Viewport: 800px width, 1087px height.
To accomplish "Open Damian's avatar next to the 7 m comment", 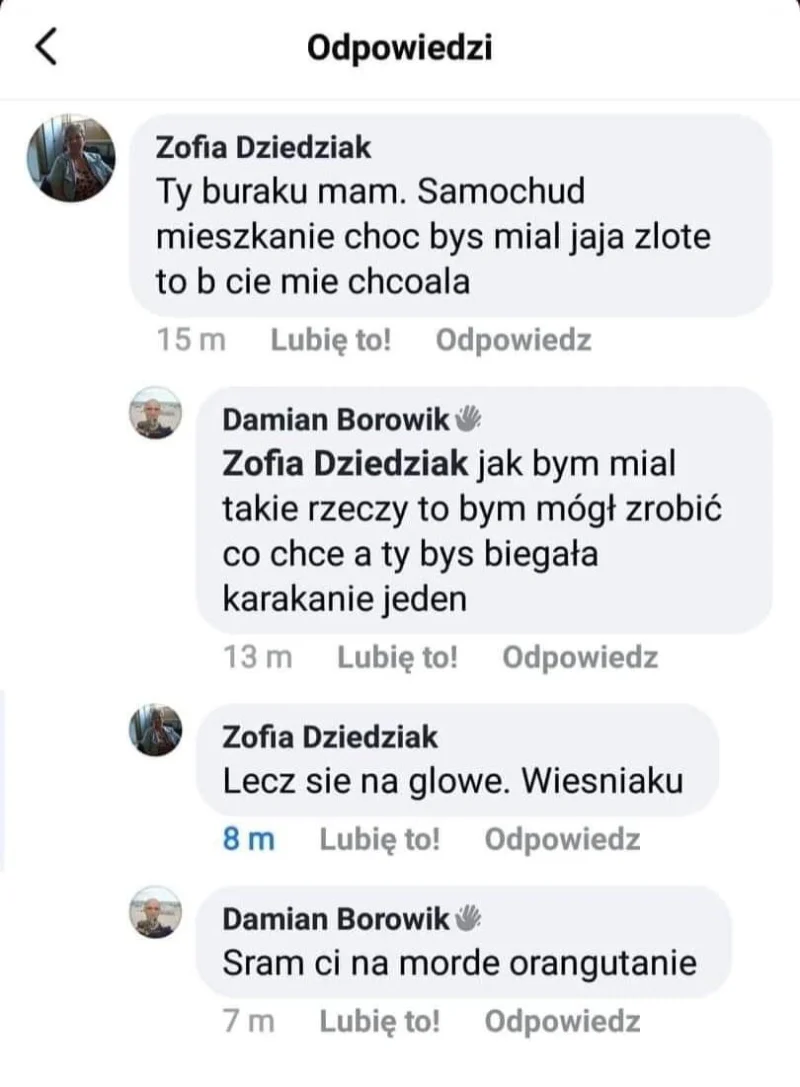I will tap(156, 911).
